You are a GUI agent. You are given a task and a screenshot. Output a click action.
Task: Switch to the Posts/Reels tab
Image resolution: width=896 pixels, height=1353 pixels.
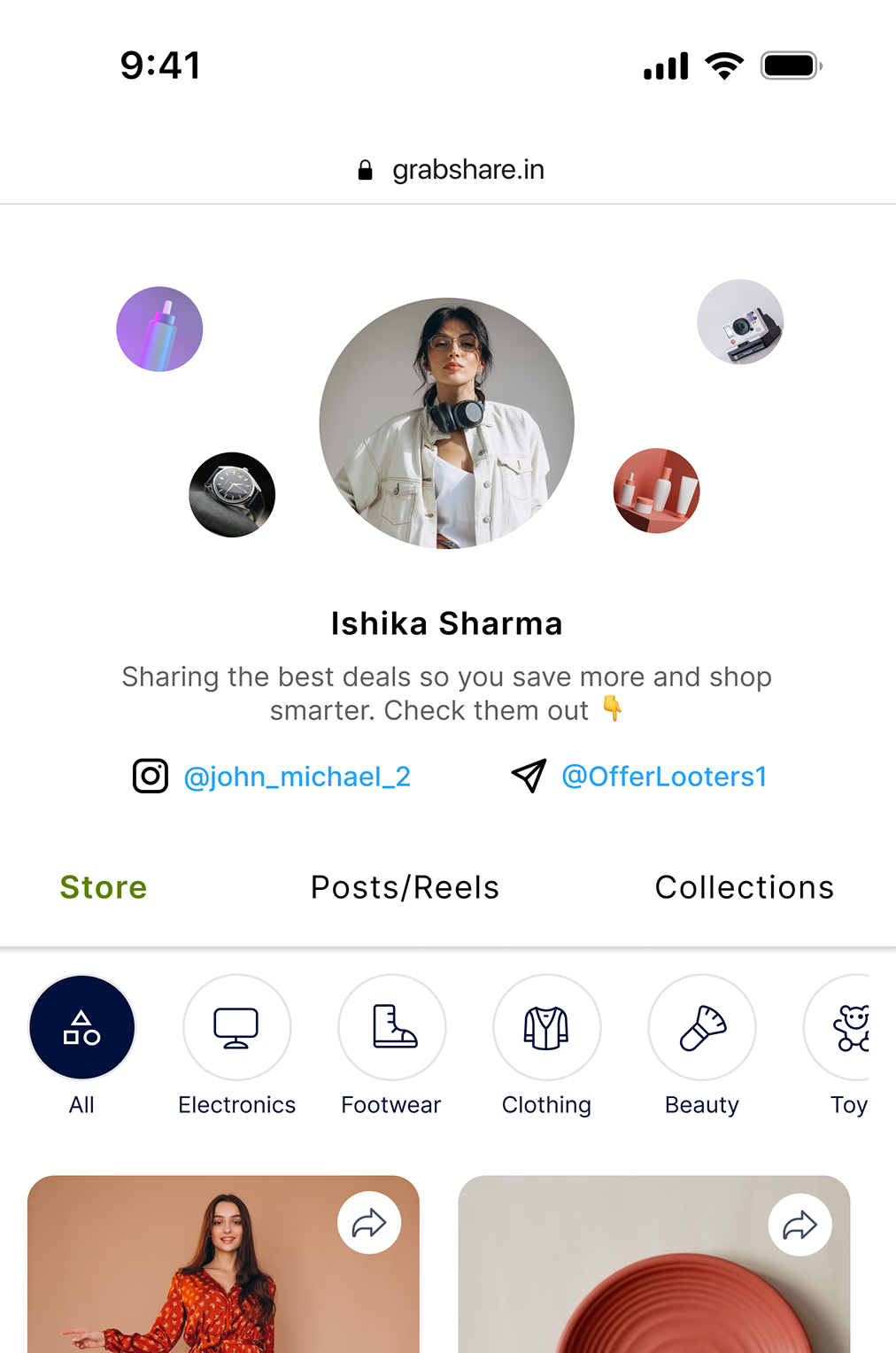pyautogui.click(x=405, y=887)
